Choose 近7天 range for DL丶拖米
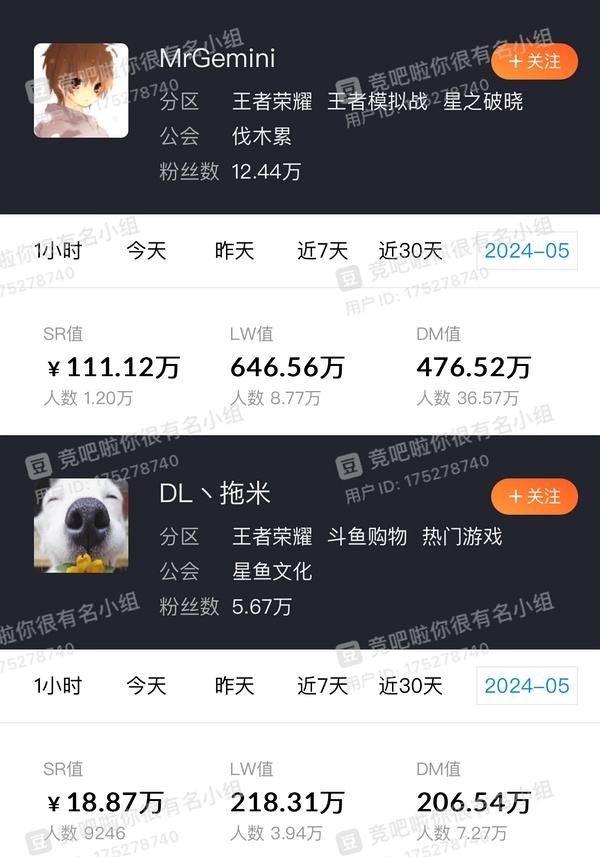Image resolution: width=600 pixels, height=857 pixels. pyautogui.click(x=322, y=685)
